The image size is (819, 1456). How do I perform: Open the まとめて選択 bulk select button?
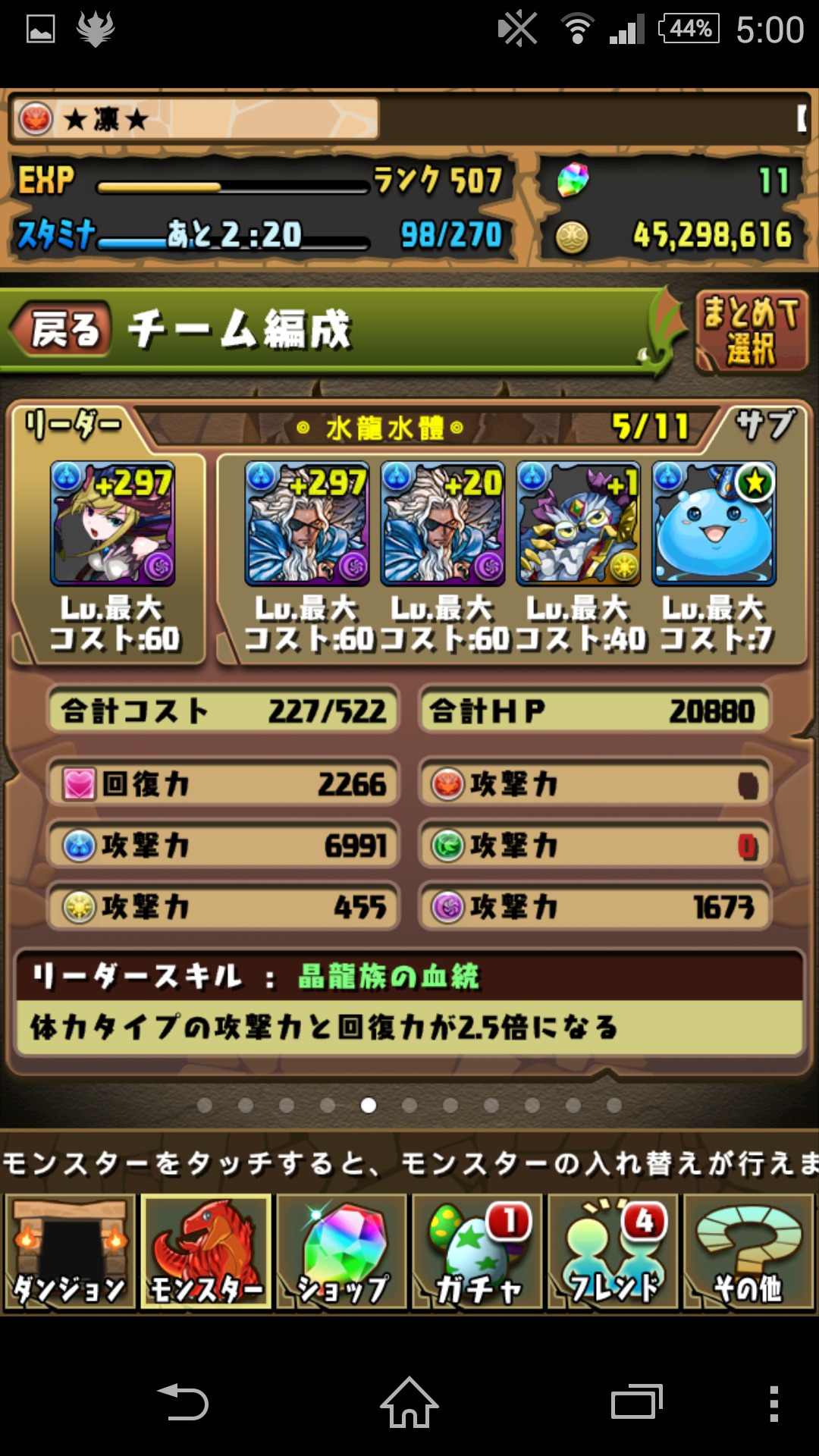752,331
